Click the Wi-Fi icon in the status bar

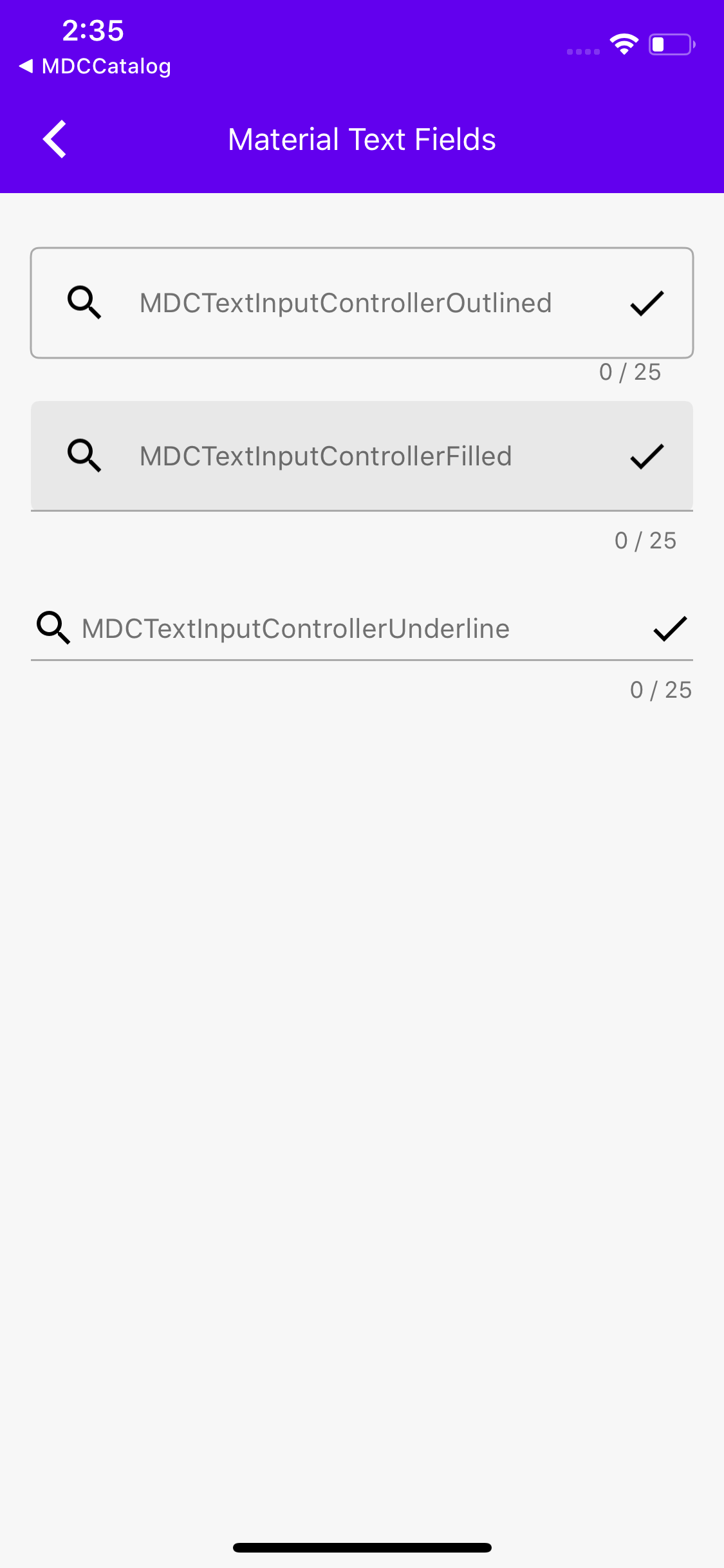622,43
